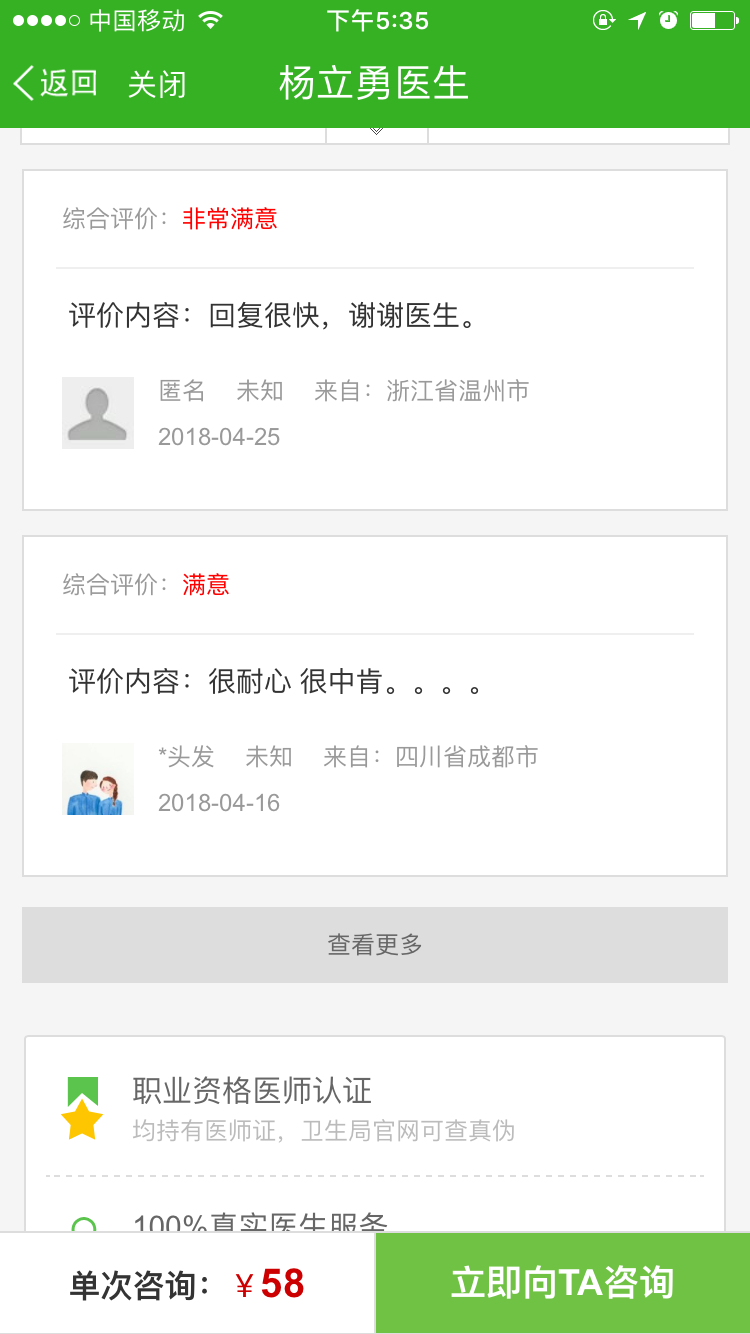Go back using the 返回 button
This screenshot has height=1334, width=750.
point(56,83)
